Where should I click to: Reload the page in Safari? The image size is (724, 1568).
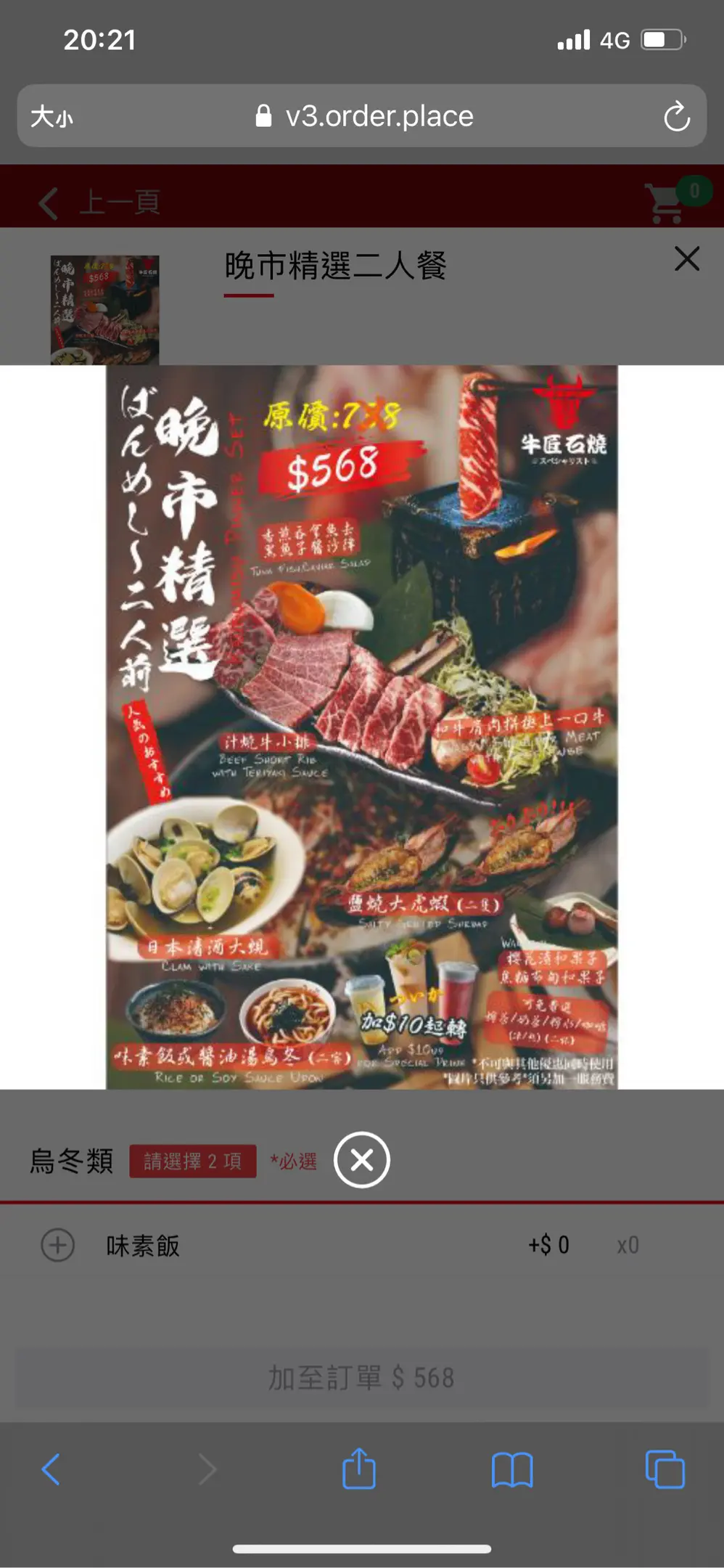pyautogui.click(x=676, y=117)
